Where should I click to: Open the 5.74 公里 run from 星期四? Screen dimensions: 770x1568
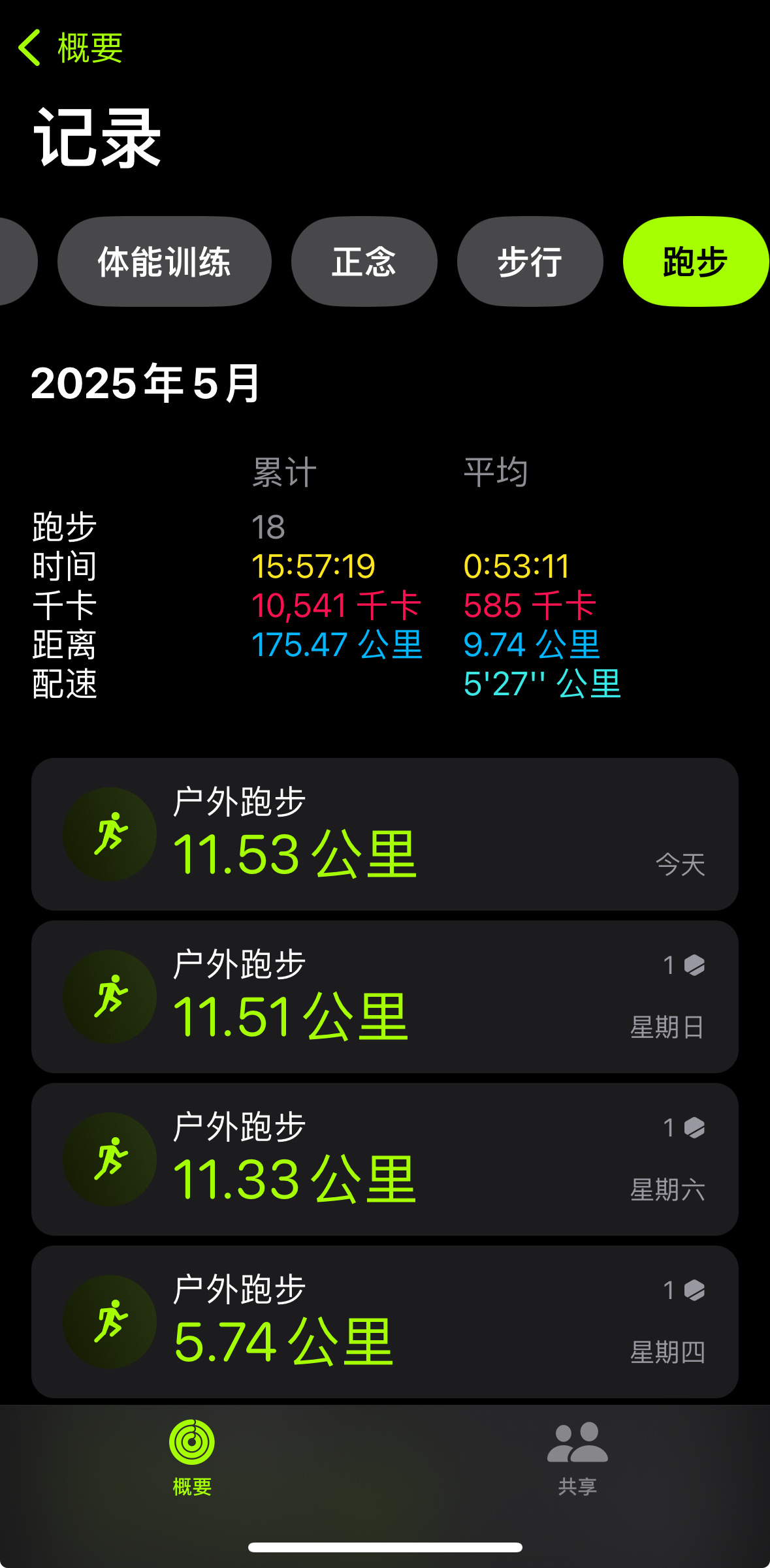coord(385,1321)
